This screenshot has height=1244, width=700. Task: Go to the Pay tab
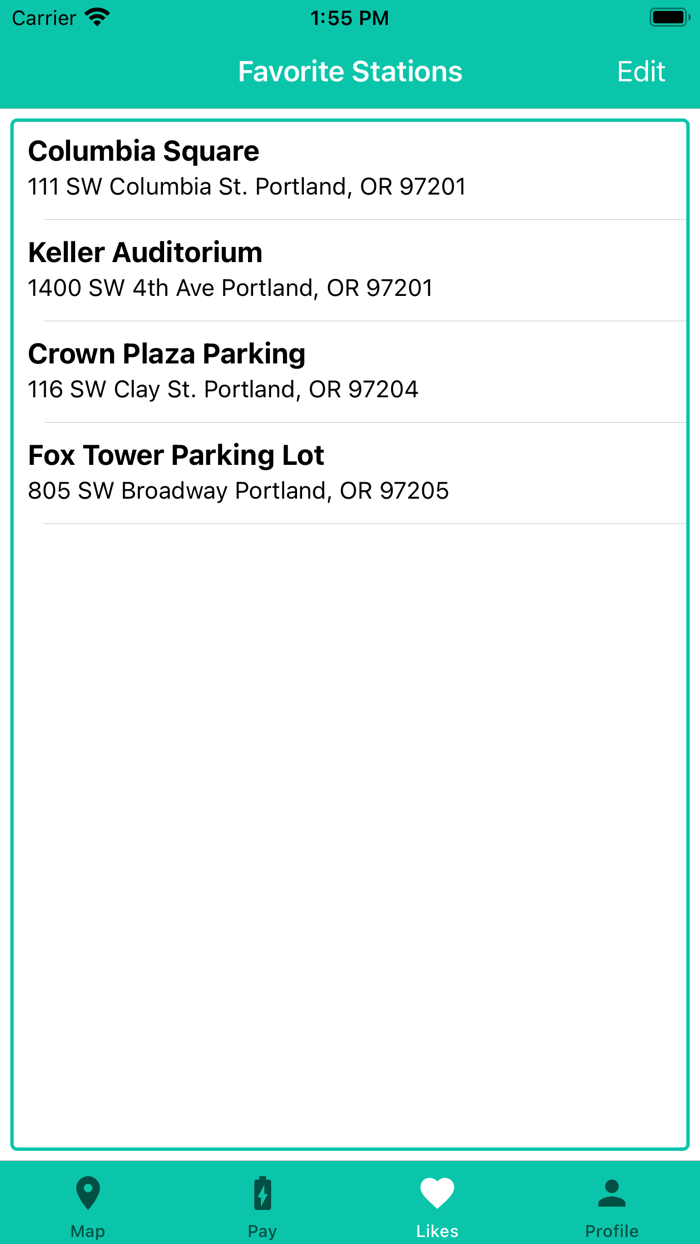pyautogui.click(x=262, y=1205)
